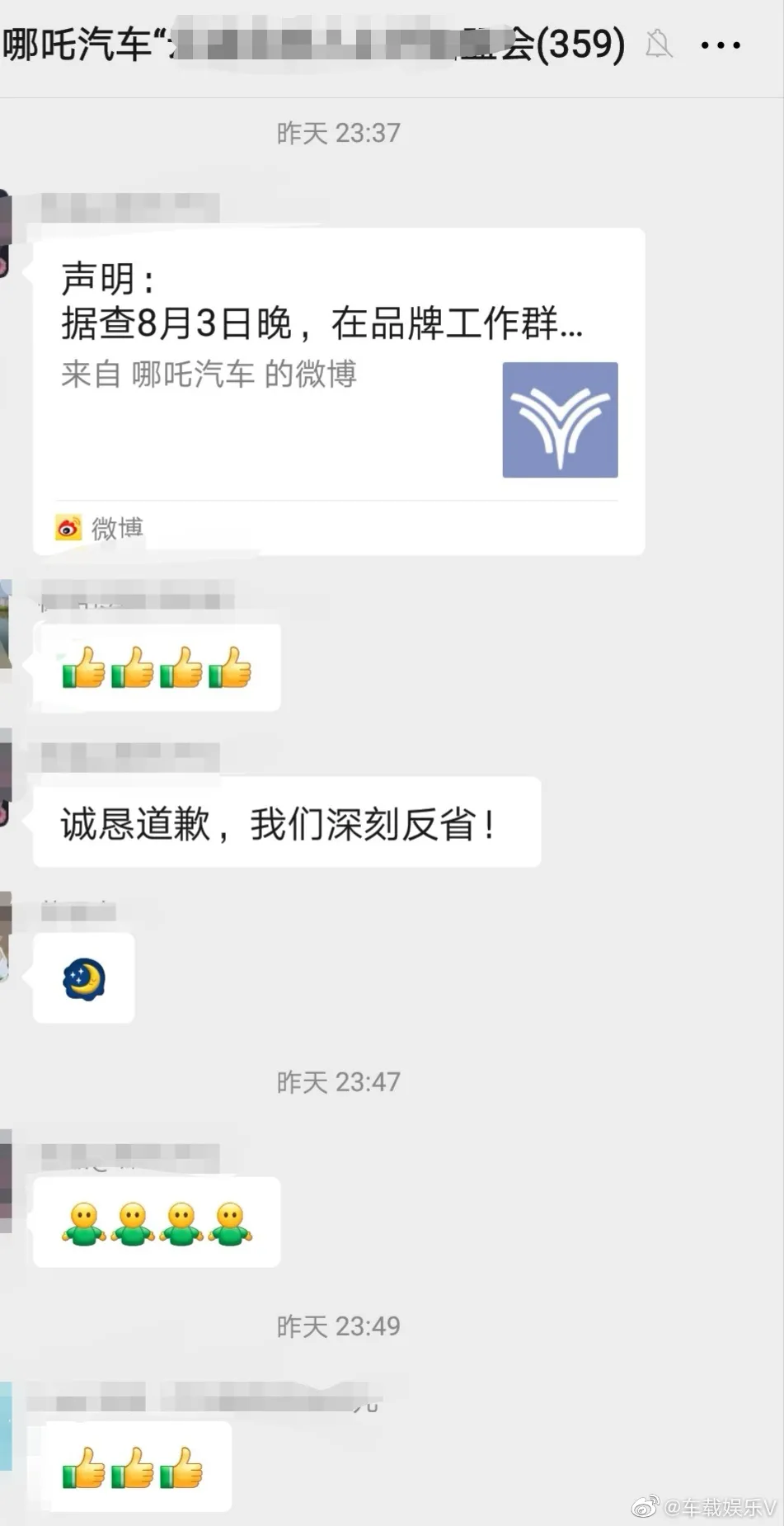Image resolution: width=784 pixels, height=1526 pixels.
Task: Tap the four thumbs-up emoji bubble
Action: (x=157, y=668)
